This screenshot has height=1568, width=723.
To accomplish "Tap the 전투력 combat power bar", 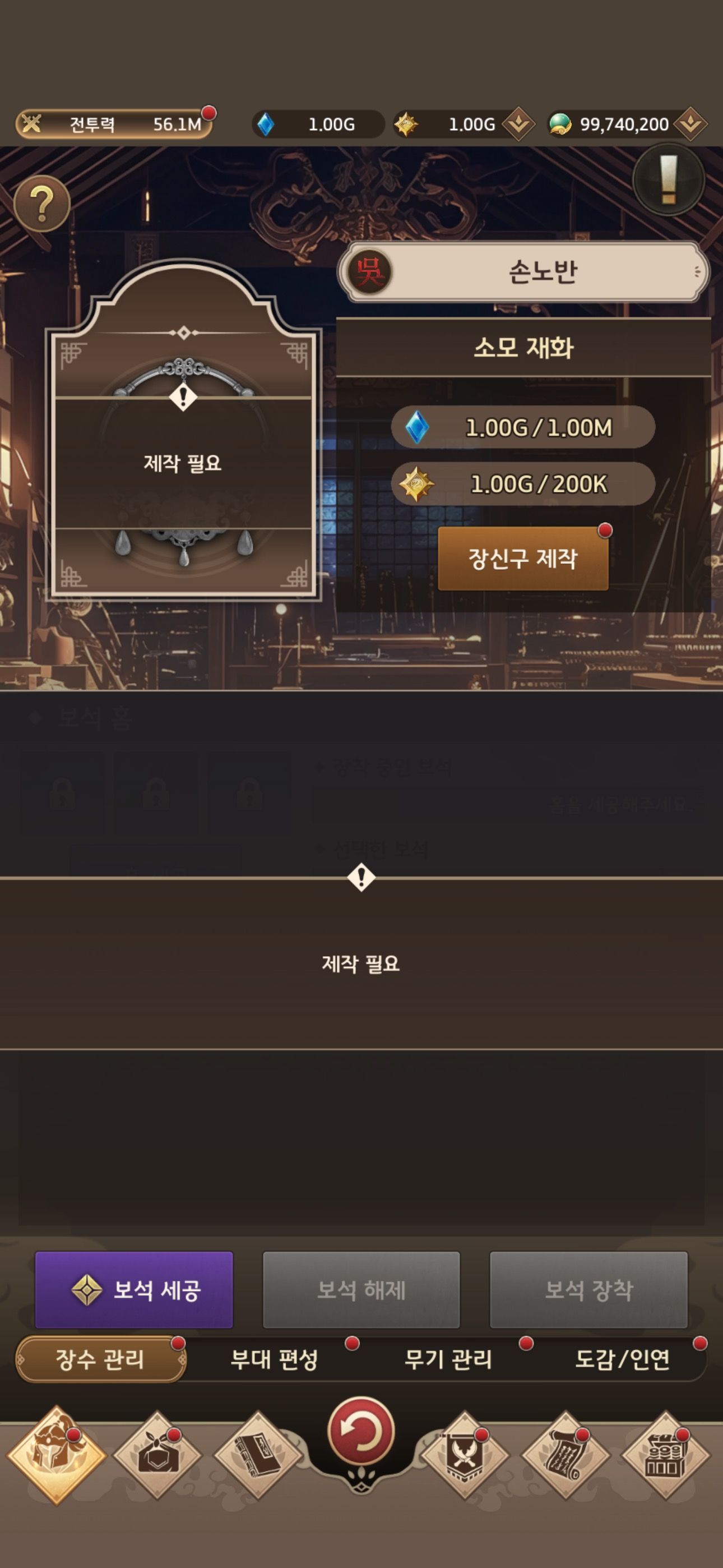I will (x=114, y=124).
